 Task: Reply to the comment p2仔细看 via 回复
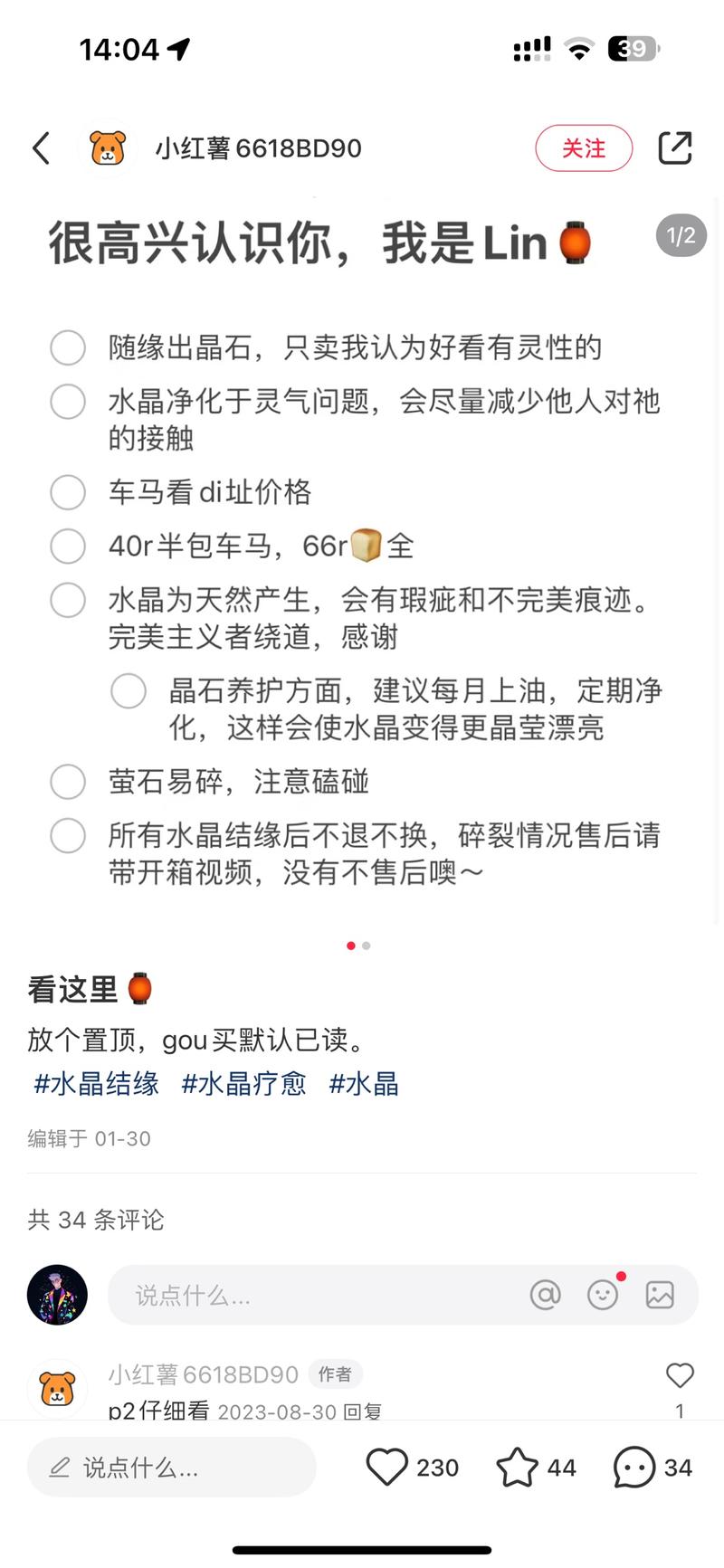[x=363, y=1411]
